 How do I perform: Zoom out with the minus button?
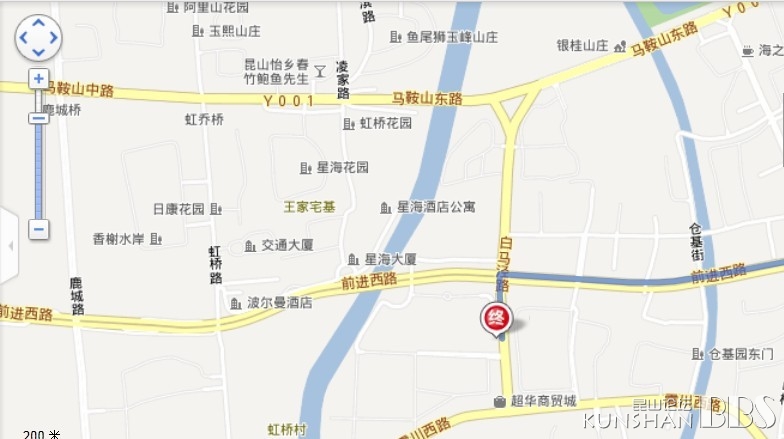point(39,229)
